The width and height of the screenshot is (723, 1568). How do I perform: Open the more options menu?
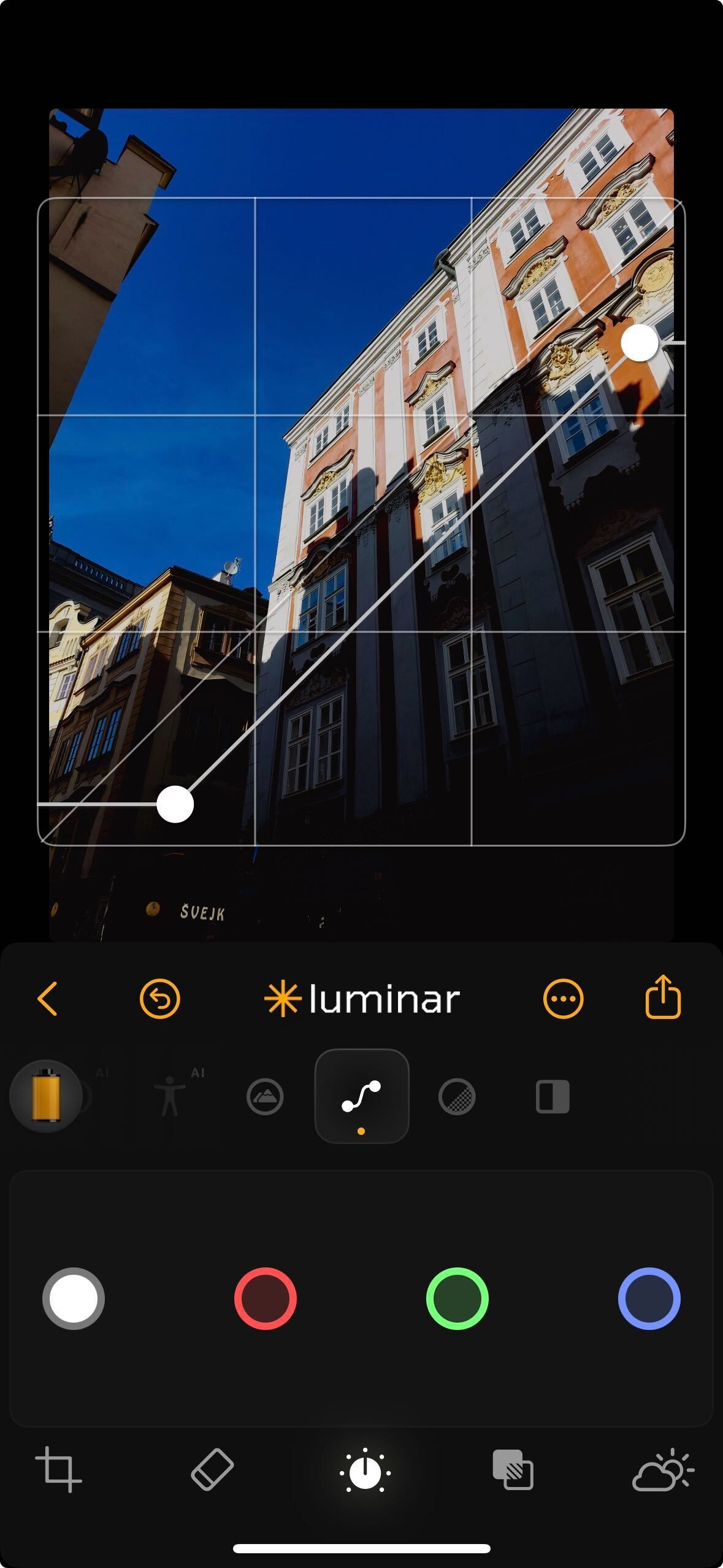click(x=563, y=999)
